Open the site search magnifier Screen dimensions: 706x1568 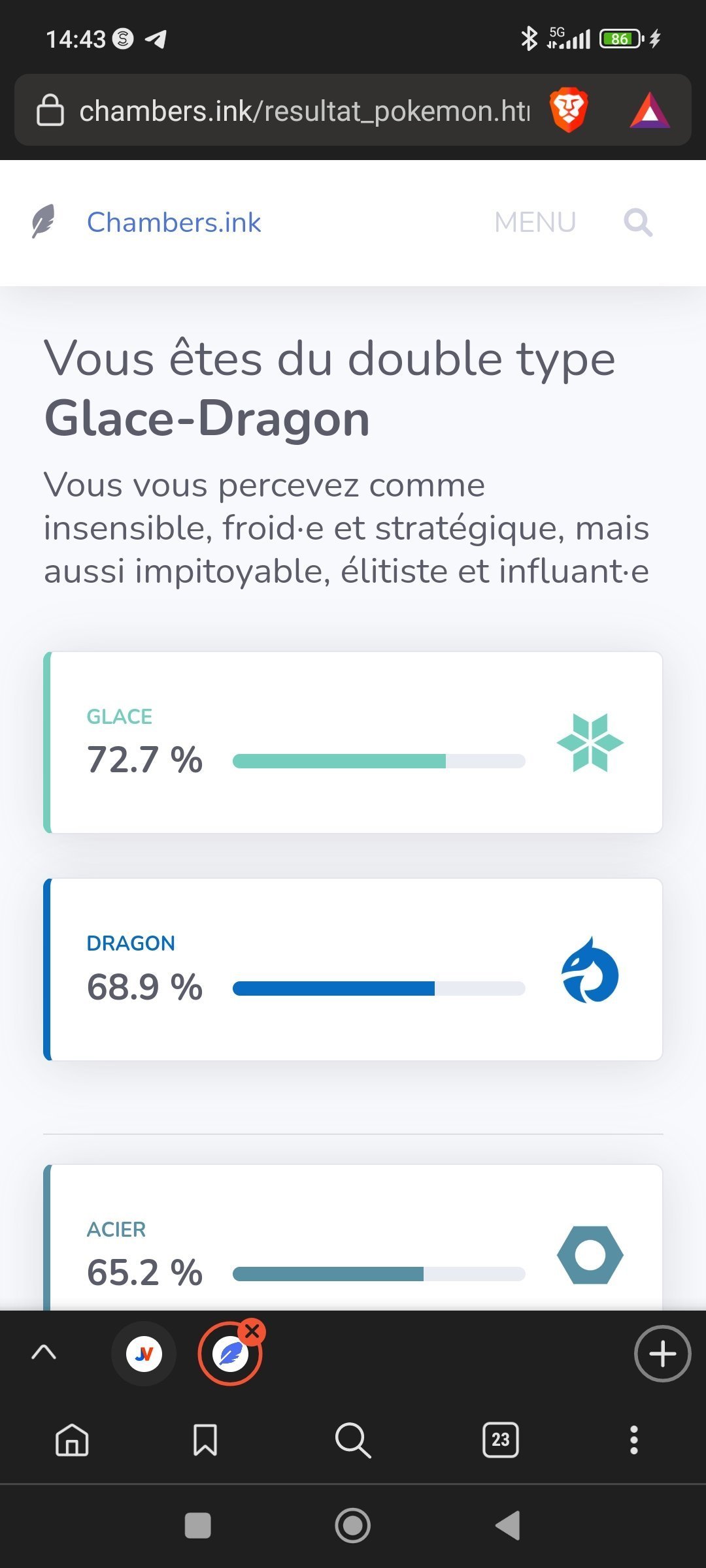638,223
